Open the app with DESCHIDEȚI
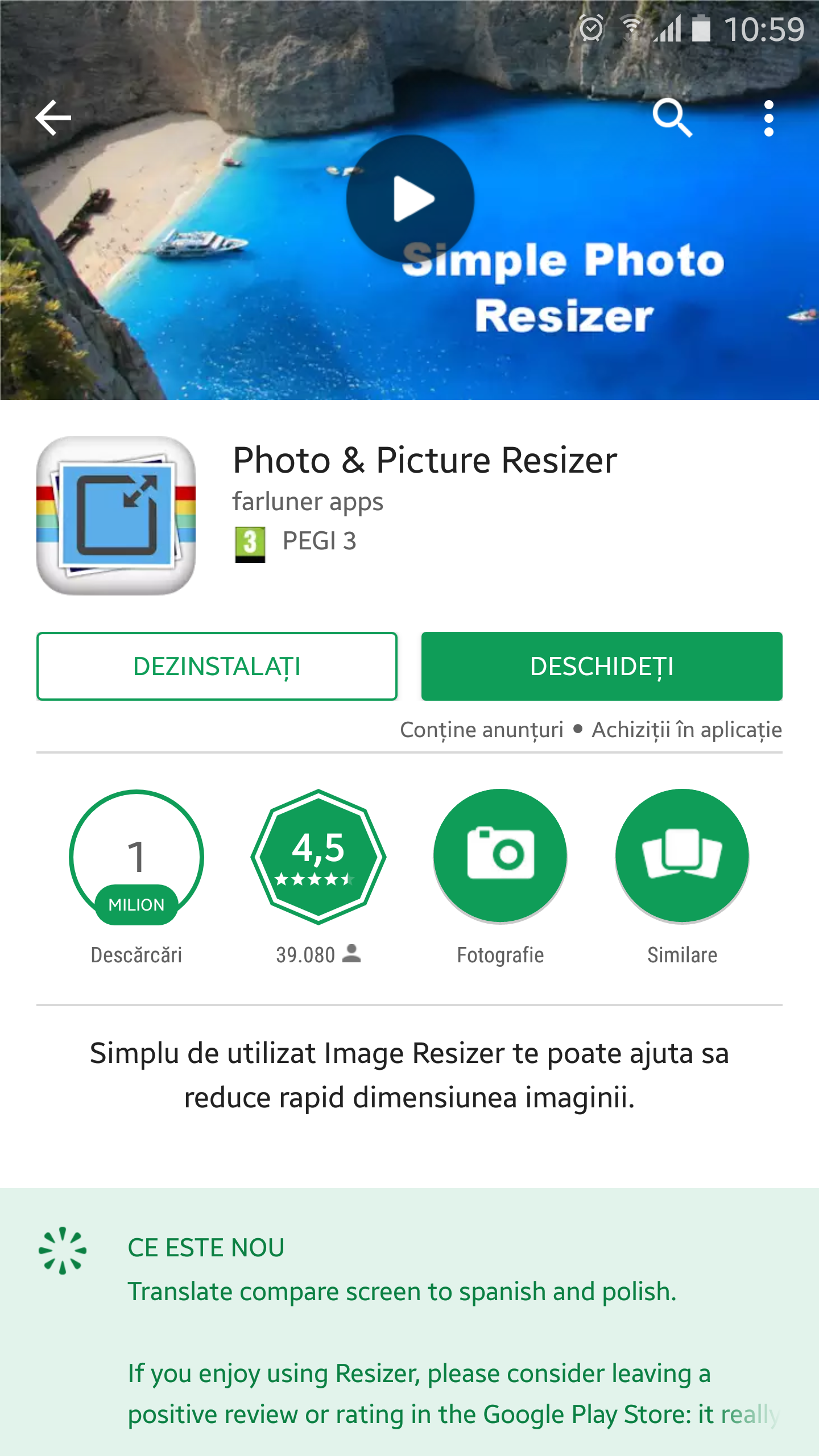819x1456 pixels. pos(602,666)
